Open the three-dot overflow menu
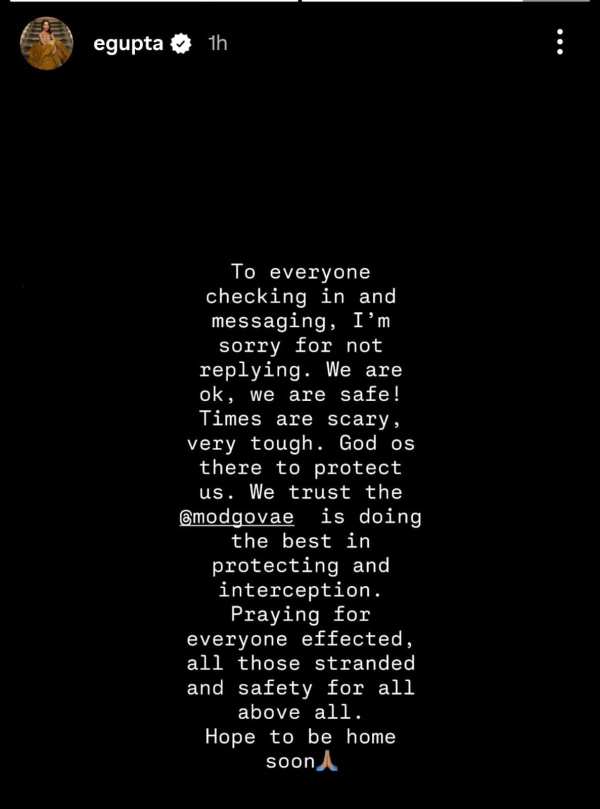This screenshot has width=600, height=809. tap(560, 42)
